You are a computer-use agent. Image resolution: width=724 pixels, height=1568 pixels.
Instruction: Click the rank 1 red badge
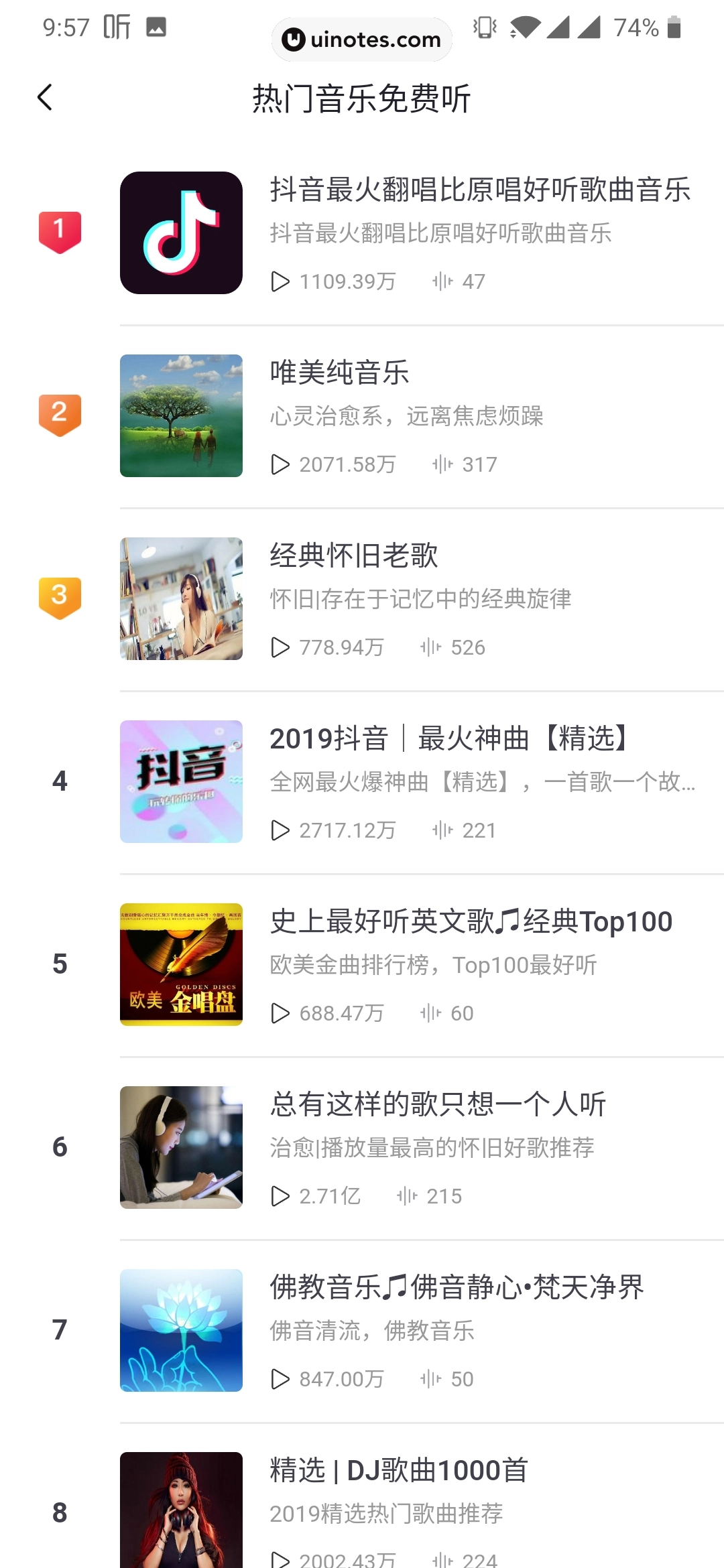[60, 231]
